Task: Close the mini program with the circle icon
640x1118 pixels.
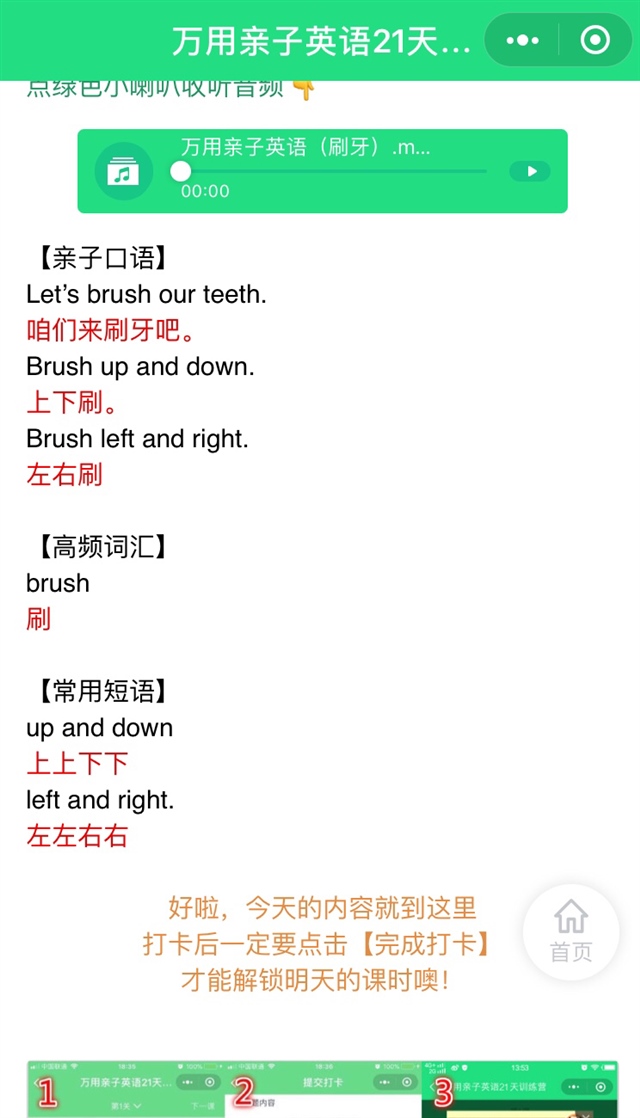Action: pos(595,41)
